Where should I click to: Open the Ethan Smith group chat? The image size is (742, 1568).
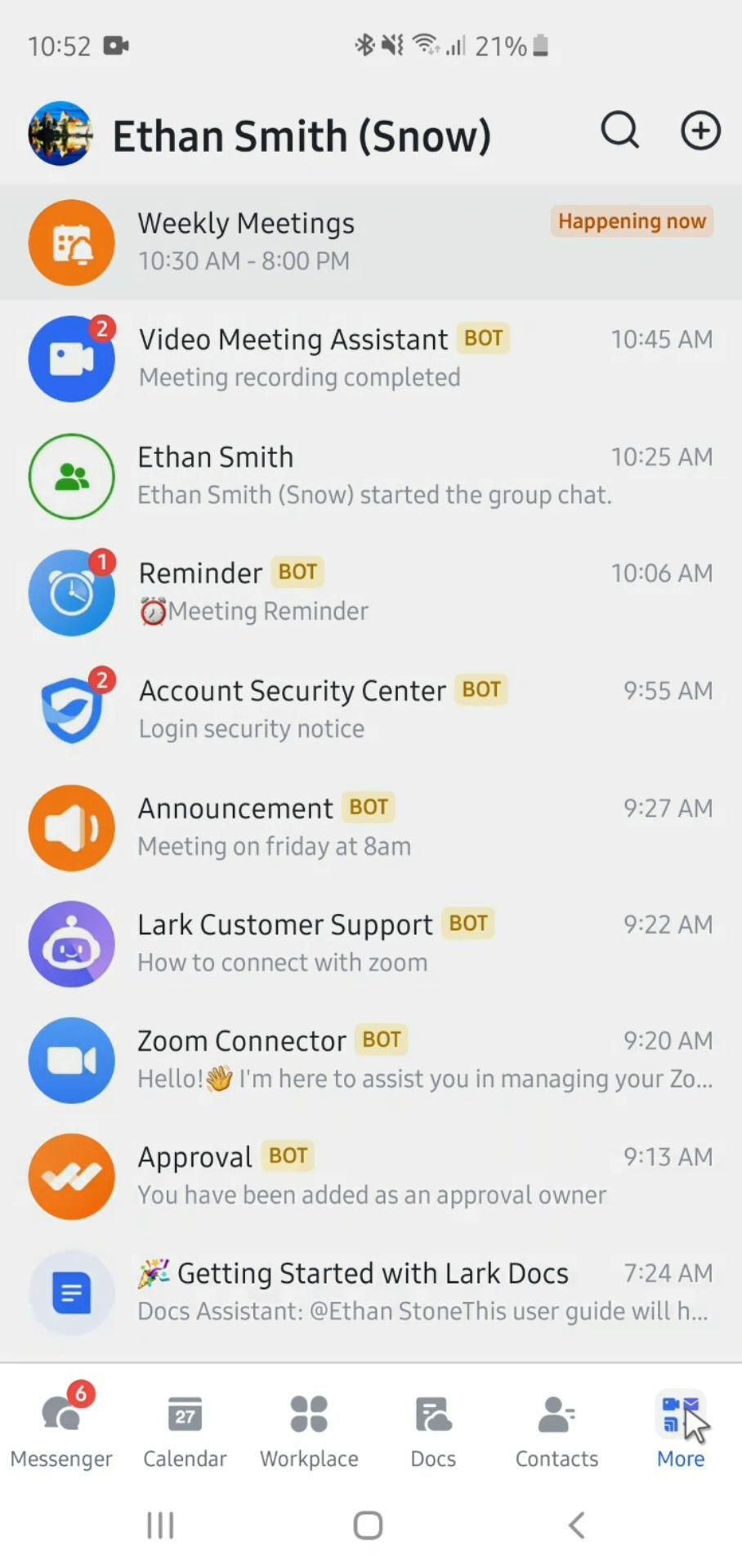[x=371, y=476]
